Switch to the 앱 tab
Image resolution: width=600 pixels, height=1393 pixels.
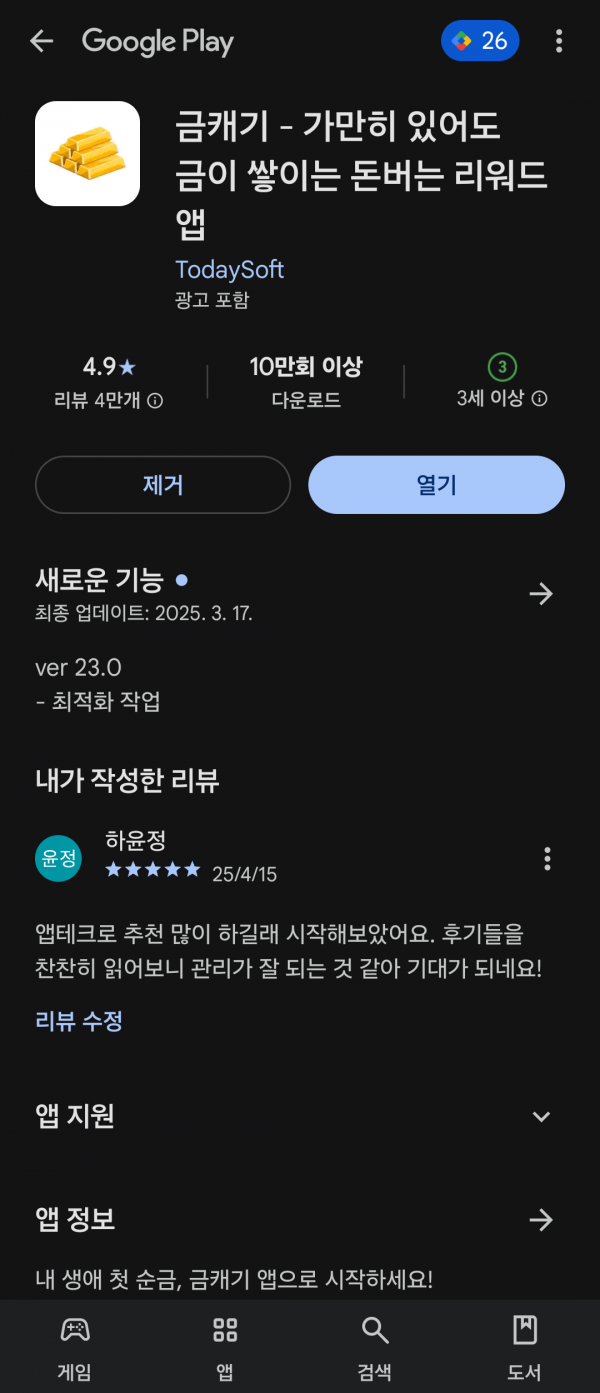225,1346
